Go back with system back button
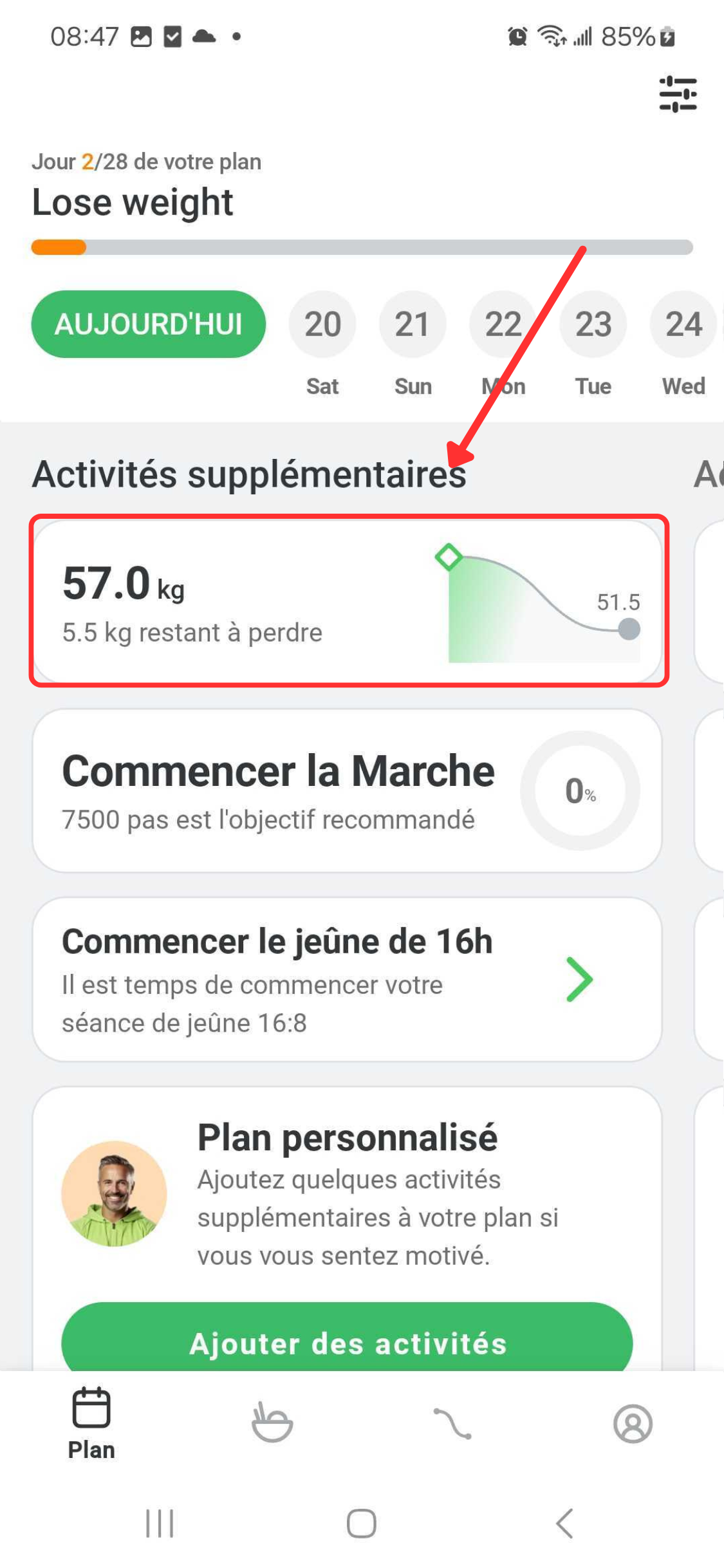Image resolution: width=724 pixels, height=1568 pixels. click(564, 1523)
